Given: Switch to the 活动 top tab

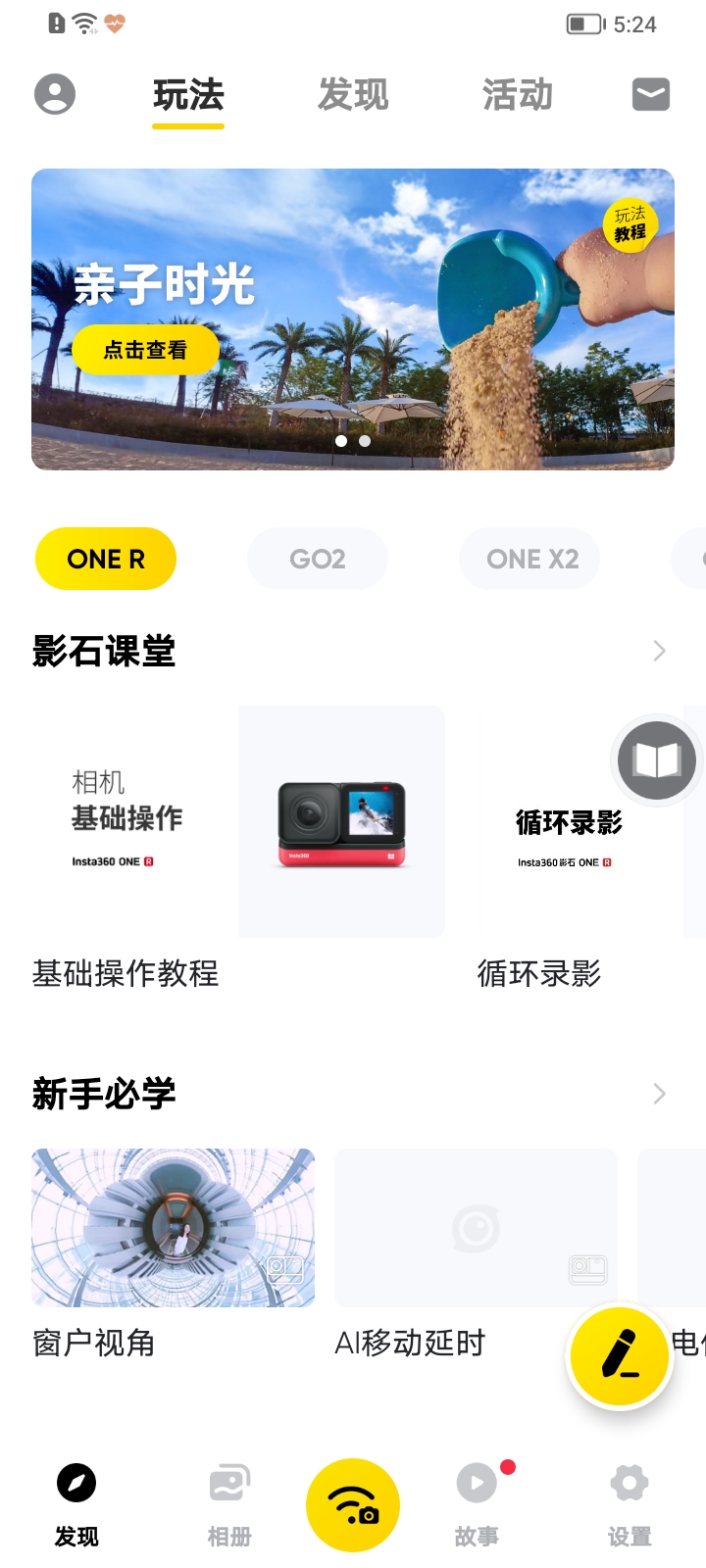Looking at the screenshot, I should [518, 95].
